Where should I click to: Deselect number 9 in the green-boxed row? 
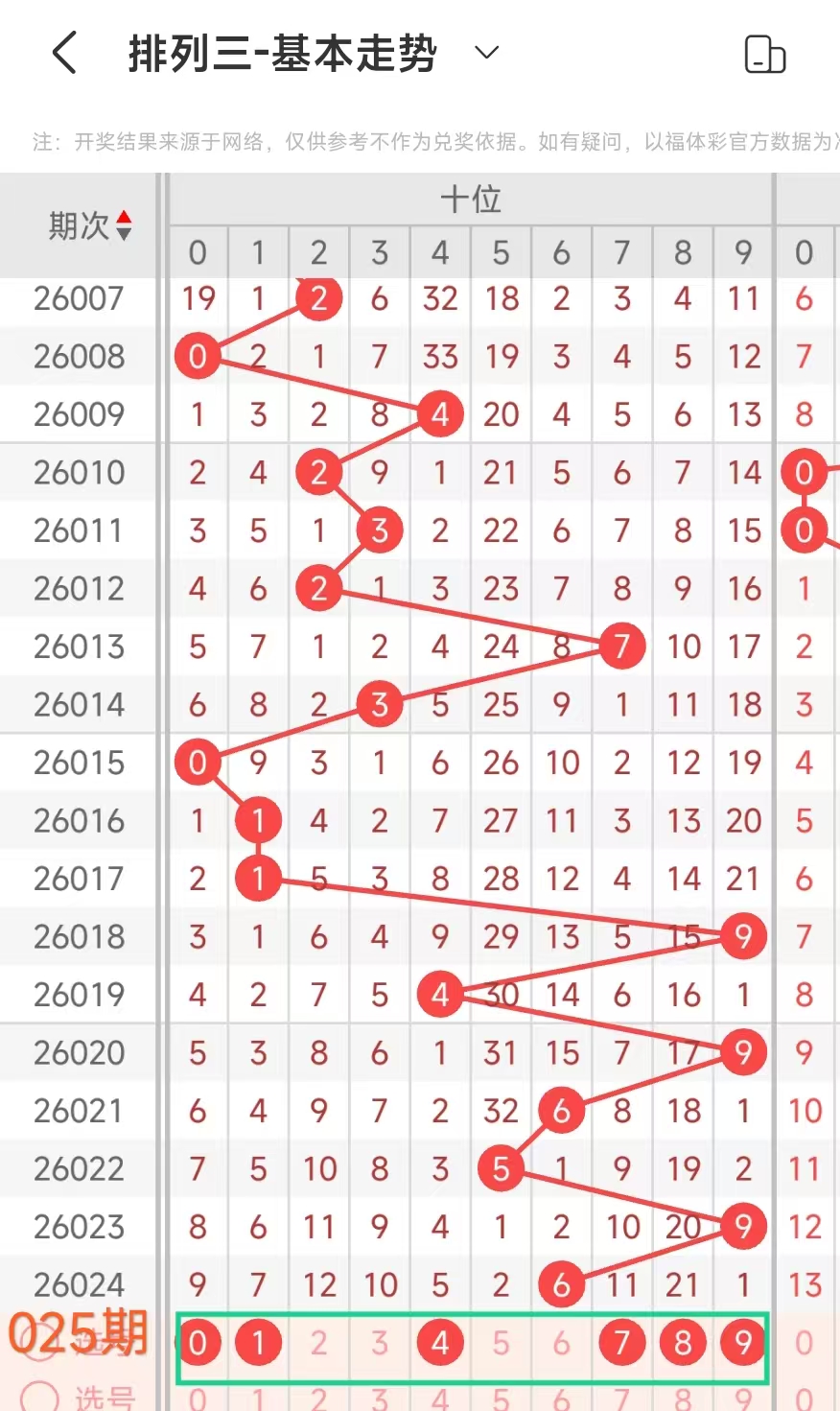coord(743,1343)
